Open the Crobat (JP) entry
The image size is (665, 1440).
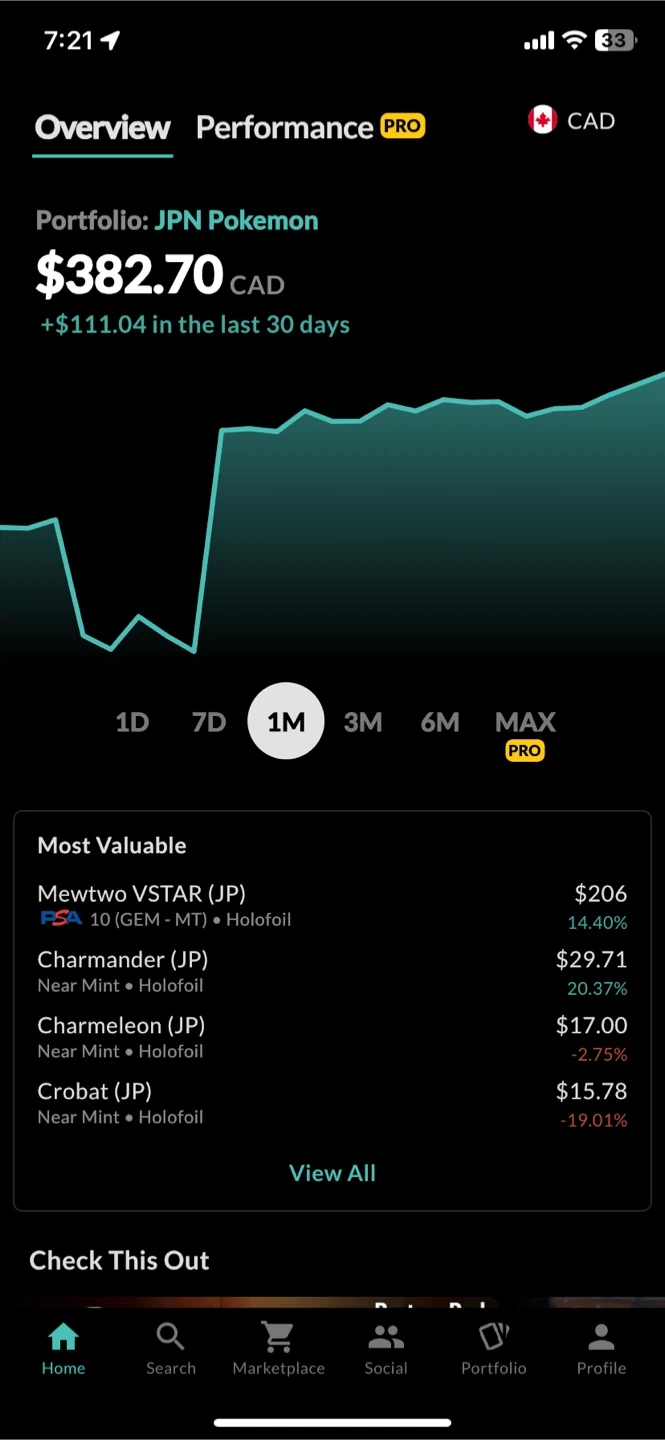[x=332, y=1103]
